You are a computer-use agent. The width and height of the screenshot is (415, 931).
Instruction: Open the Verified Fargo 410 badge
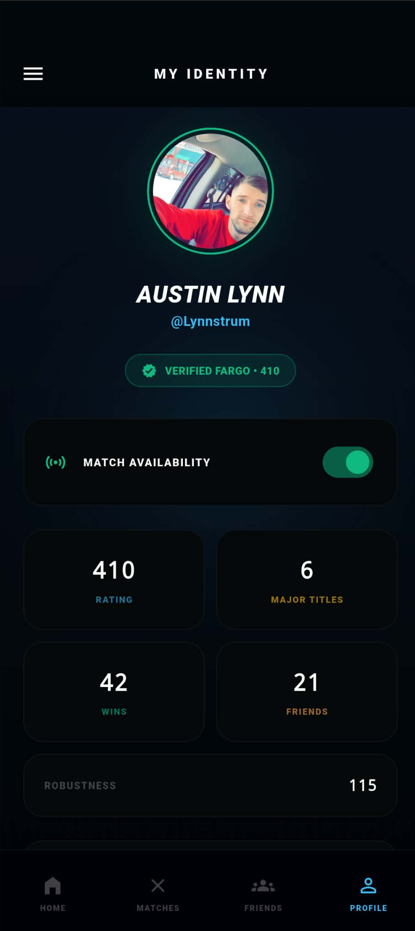coord(210,370)
